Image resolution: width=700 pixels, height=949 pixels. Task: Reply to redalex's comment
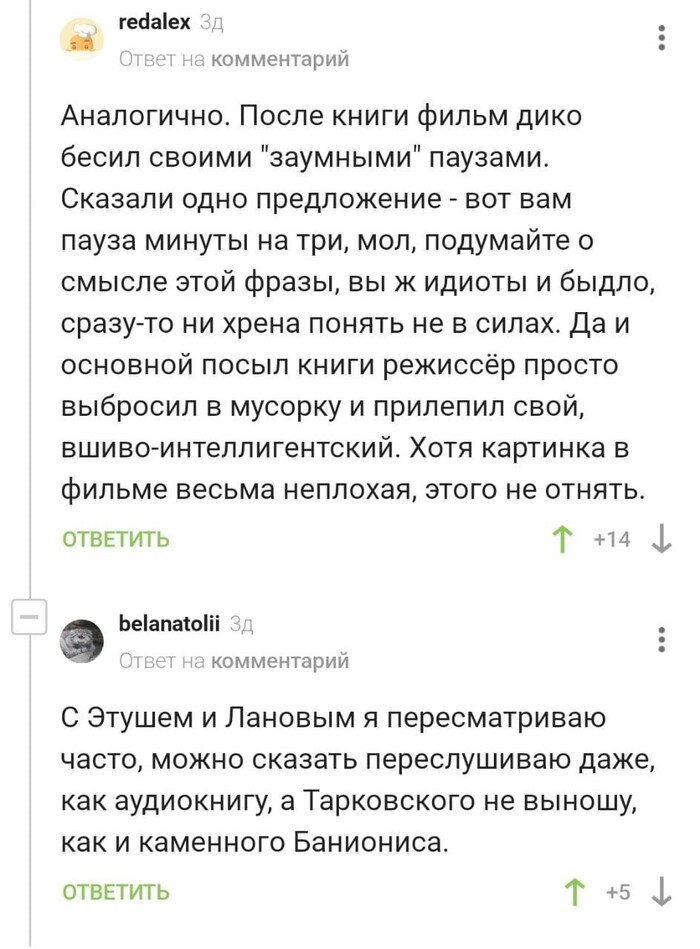tap(116, 540)
